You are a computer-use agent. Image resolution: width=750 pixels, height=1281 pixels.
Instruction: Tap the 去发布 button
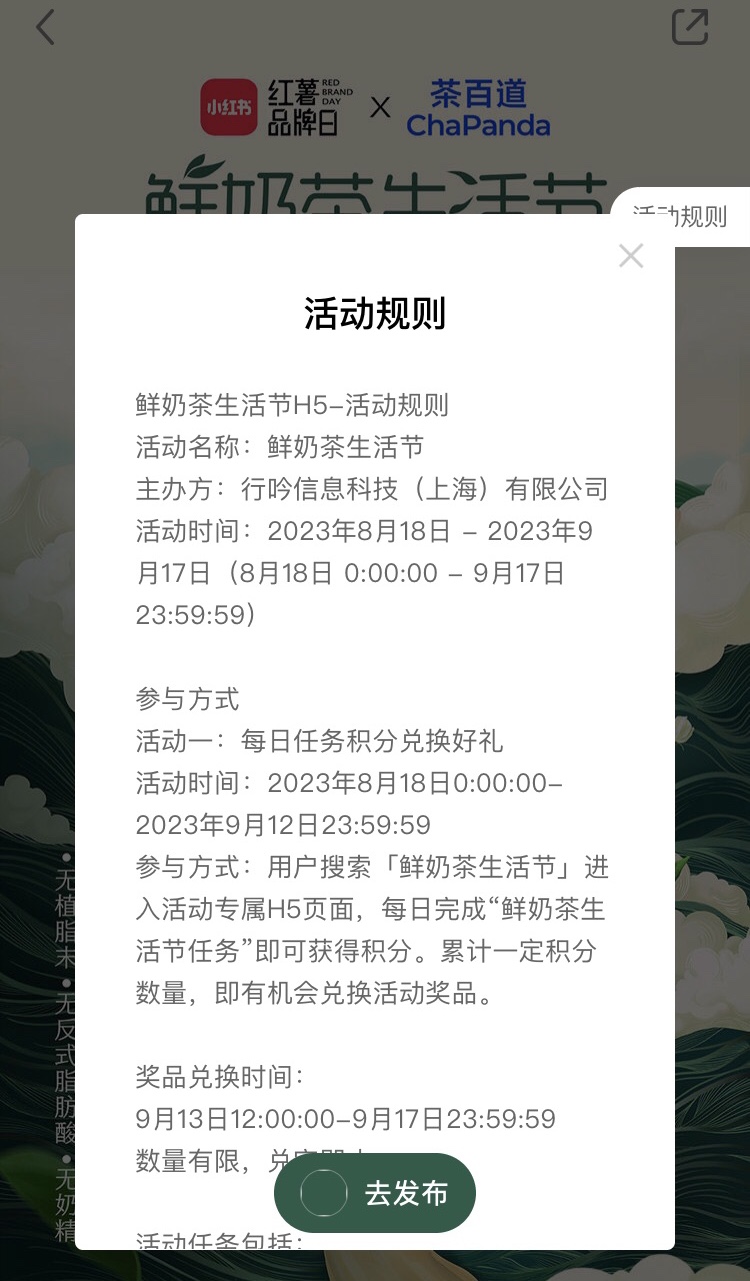tap(375, 1193)
